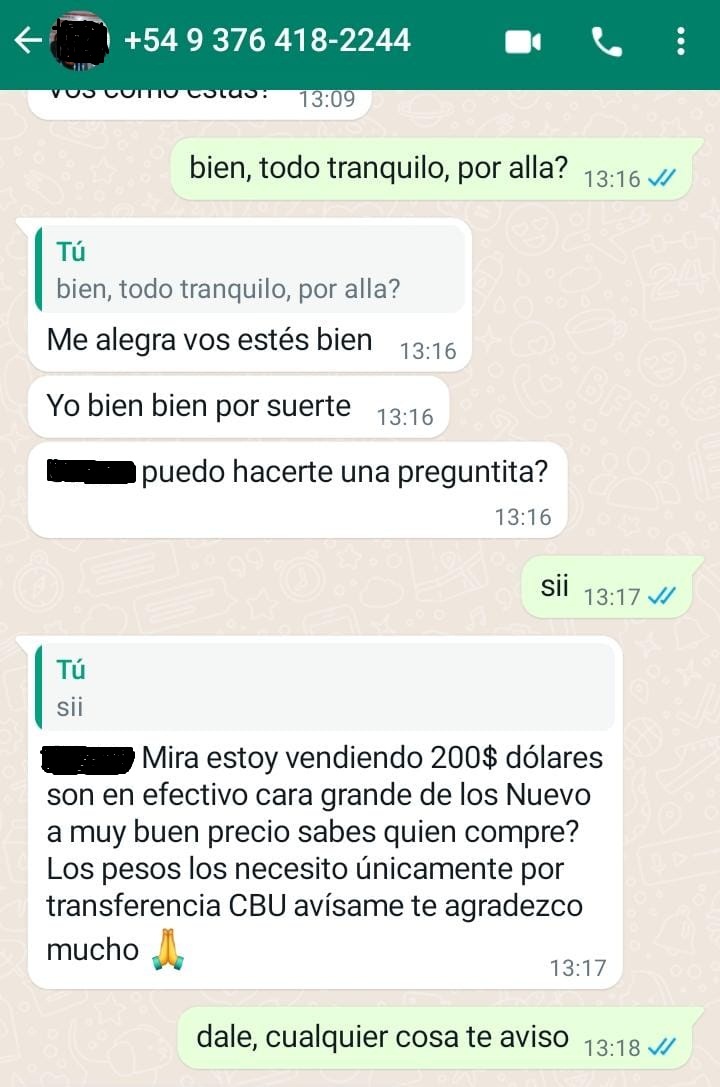Go back to the chat list

click(x=27, y=41)
